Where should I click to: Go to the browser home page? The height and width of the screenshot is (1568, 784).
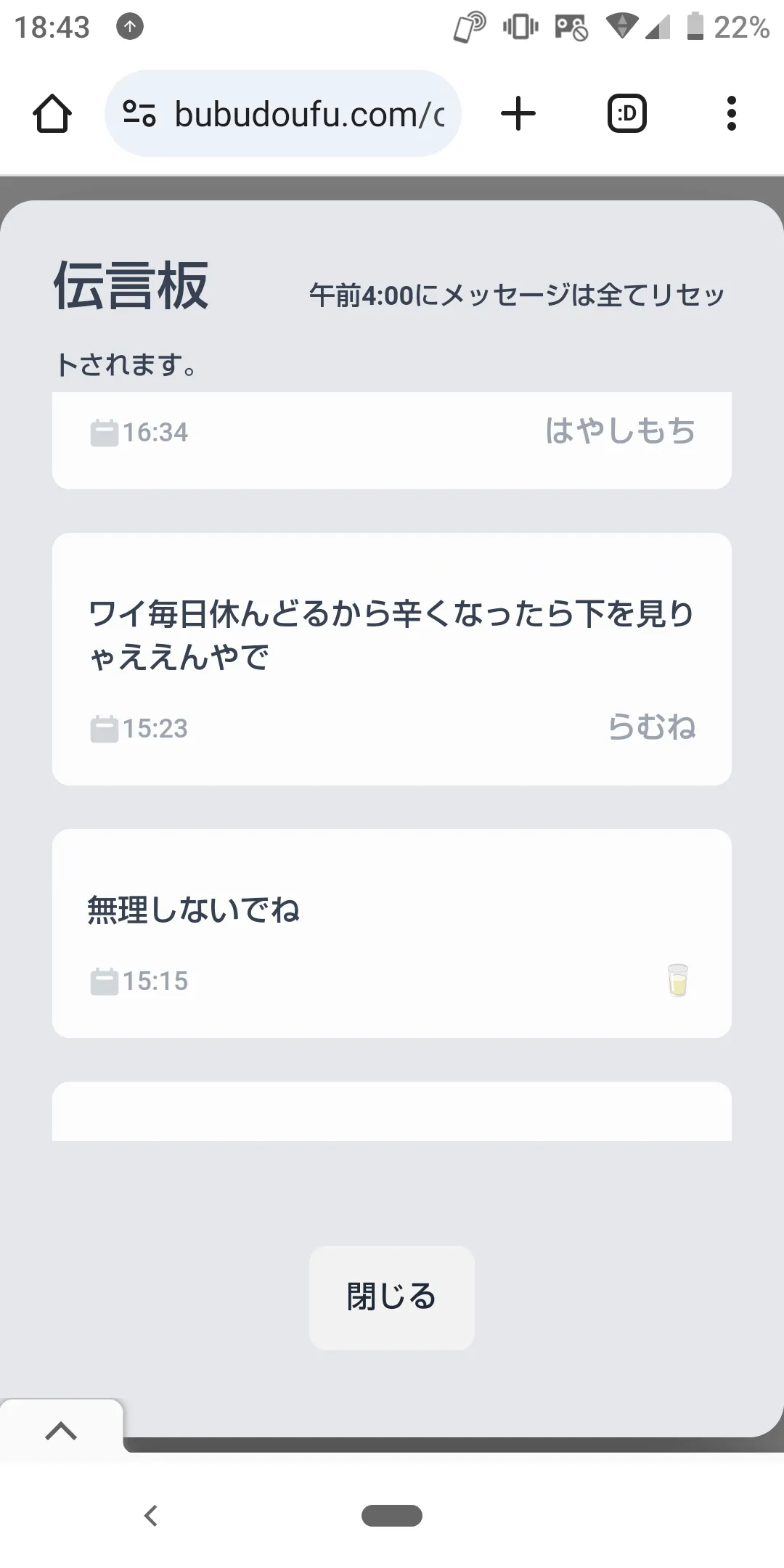point(52,114)
